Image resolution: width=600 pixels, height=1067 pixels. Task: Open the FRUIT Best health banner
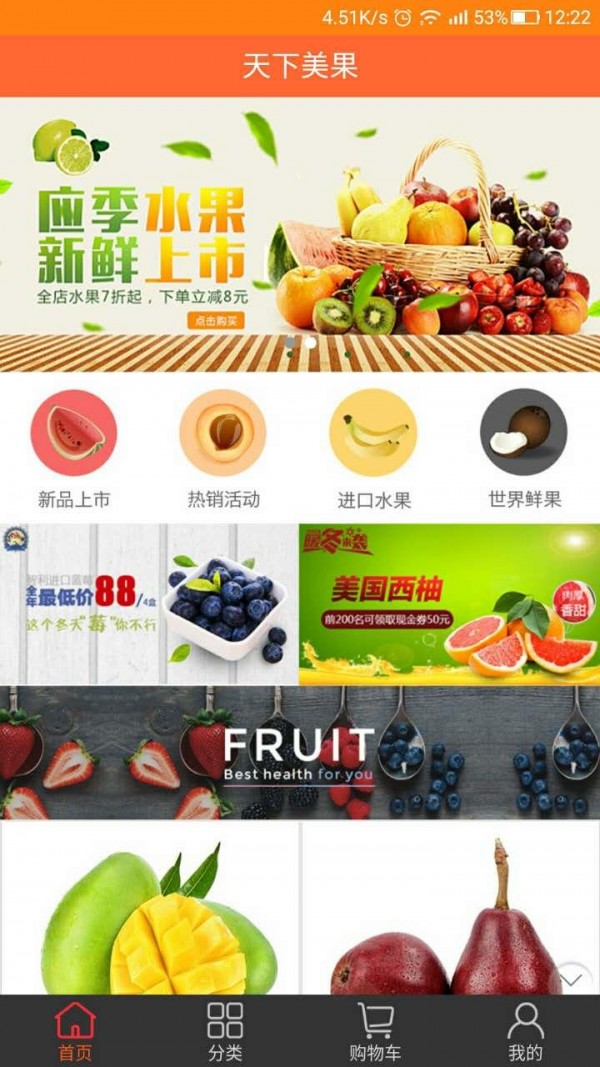[x=300, y=752]
